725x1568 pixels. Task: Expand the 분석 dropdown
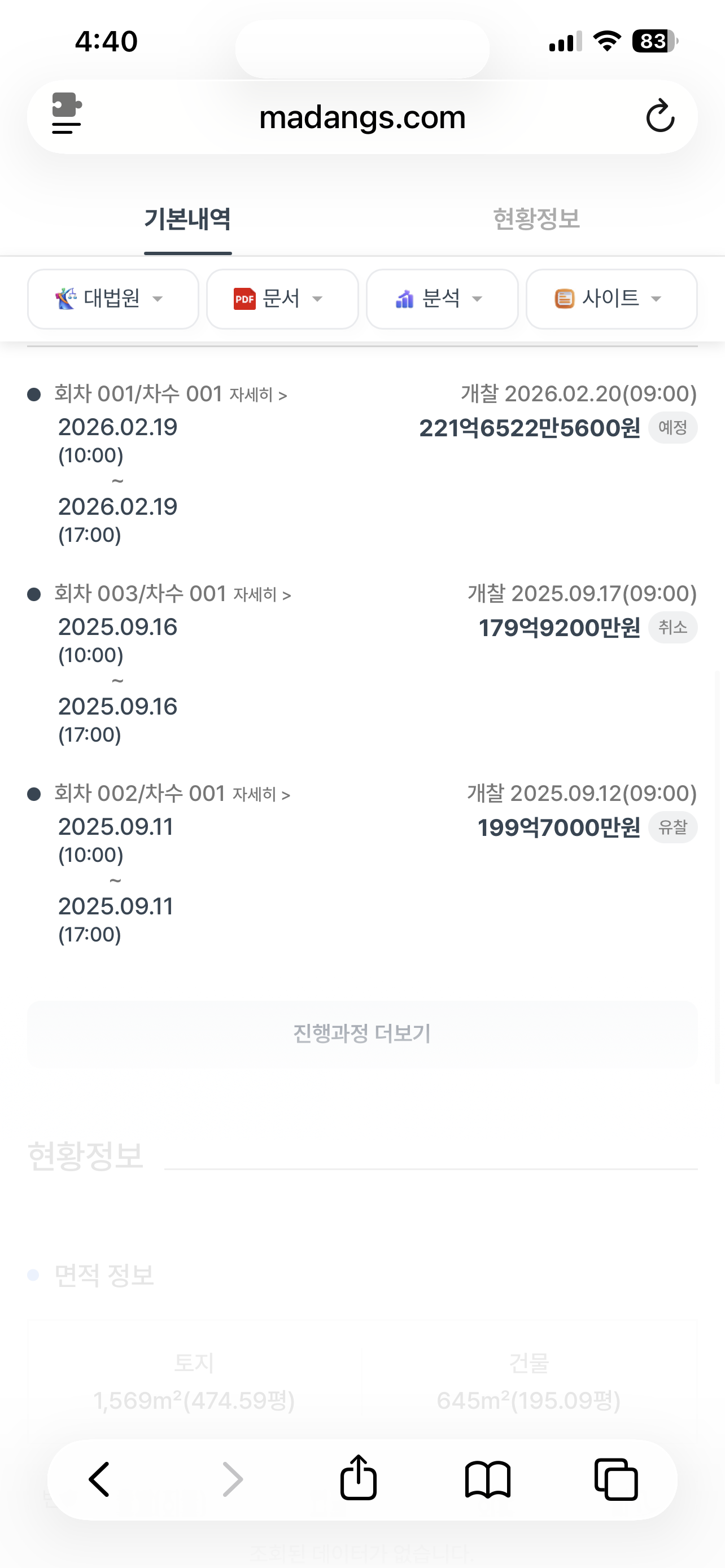coord(442,299)
